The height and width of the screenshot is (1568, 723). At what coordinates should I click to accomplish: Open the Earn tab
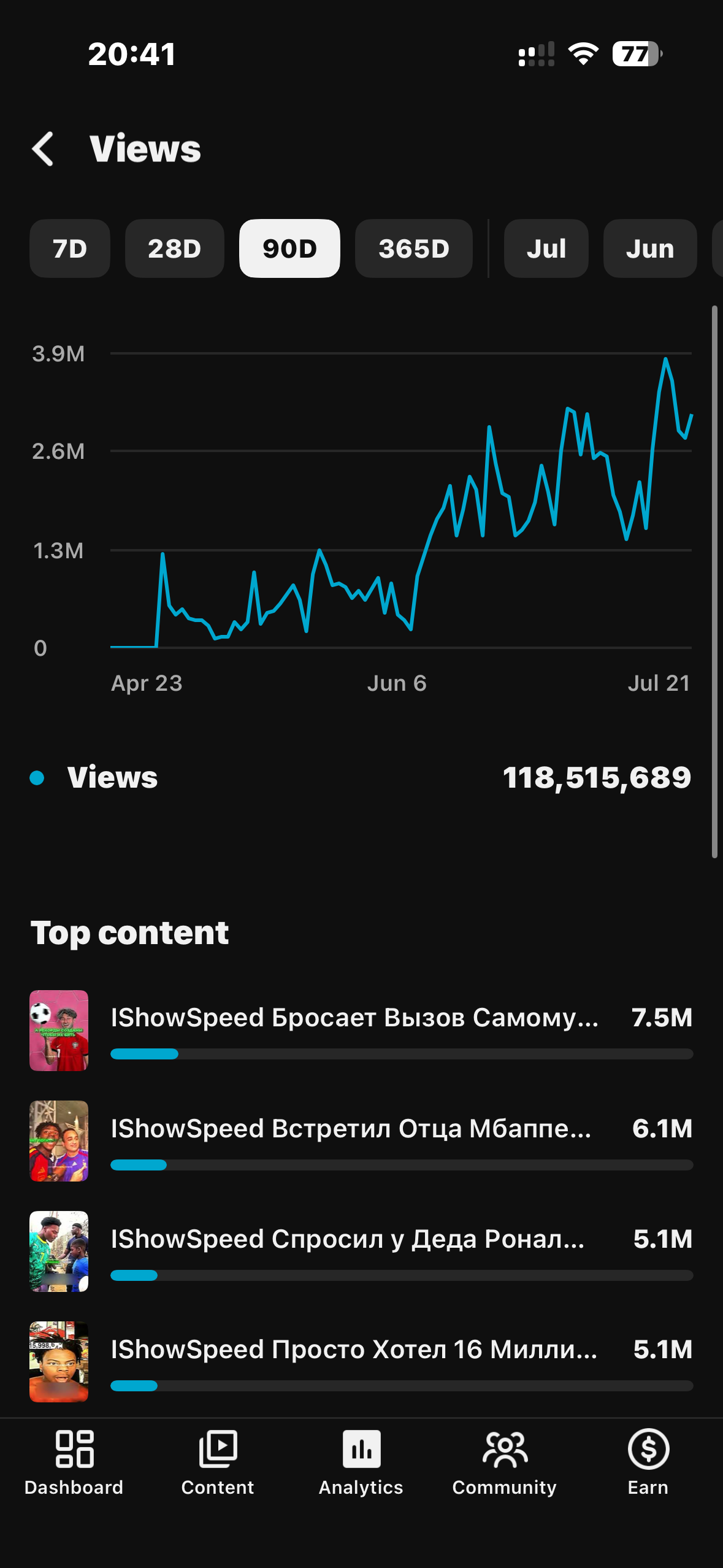coord(648,1462)
